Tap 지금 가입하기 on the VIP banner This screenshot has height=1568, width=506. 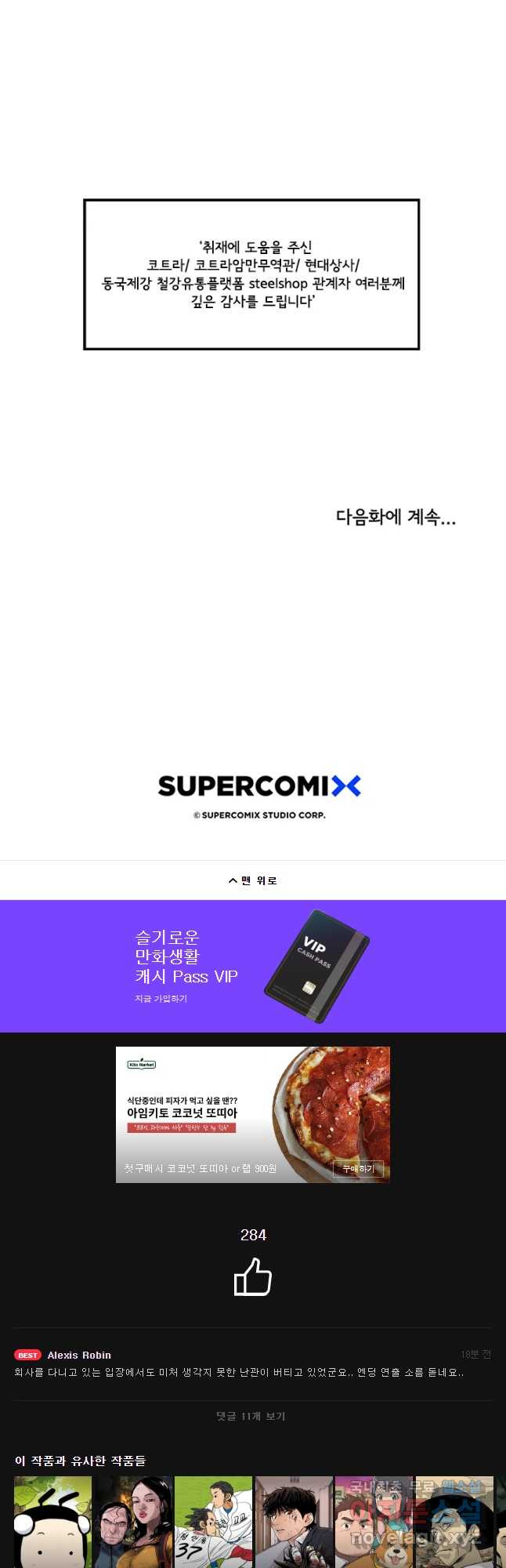point(161,999)
